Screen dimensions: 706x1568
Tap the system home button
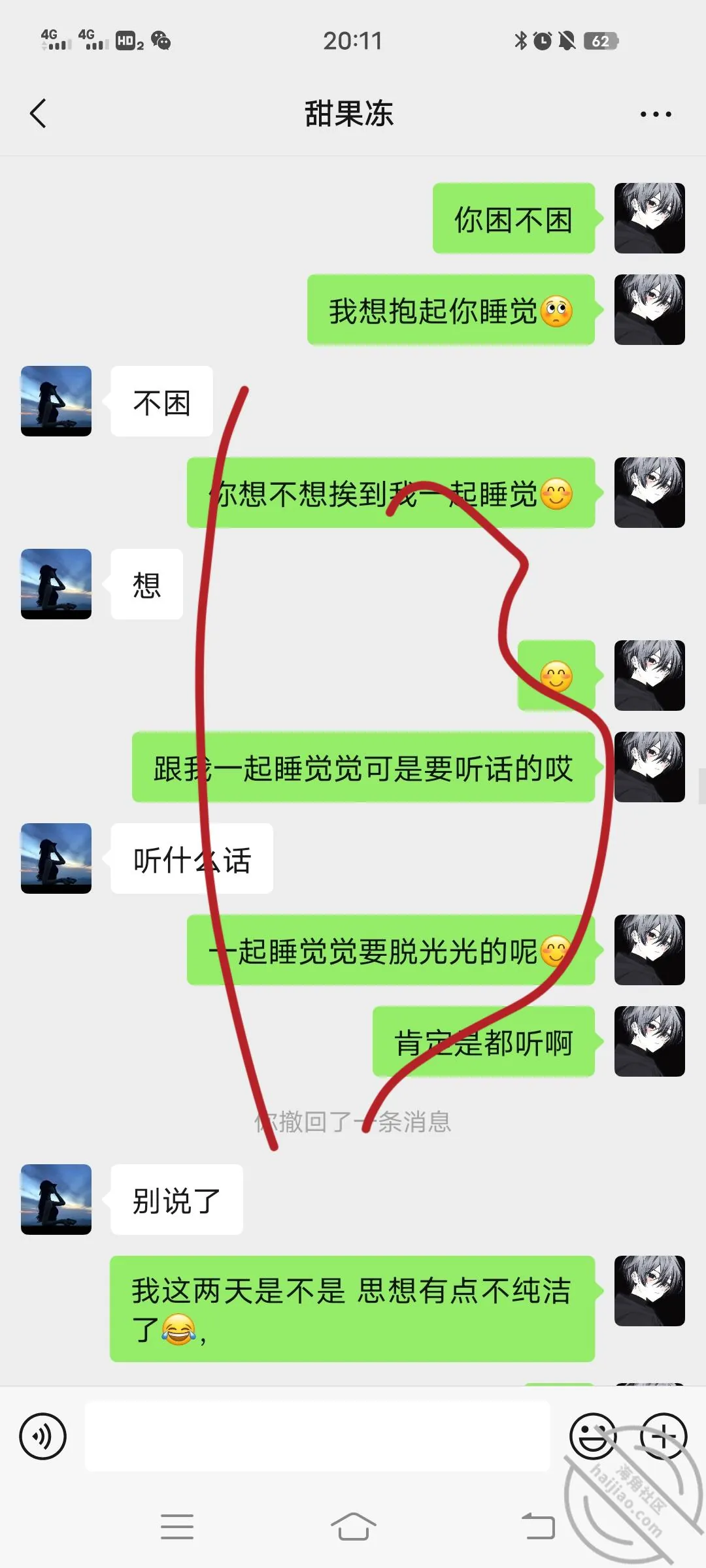coord(353,1526)
